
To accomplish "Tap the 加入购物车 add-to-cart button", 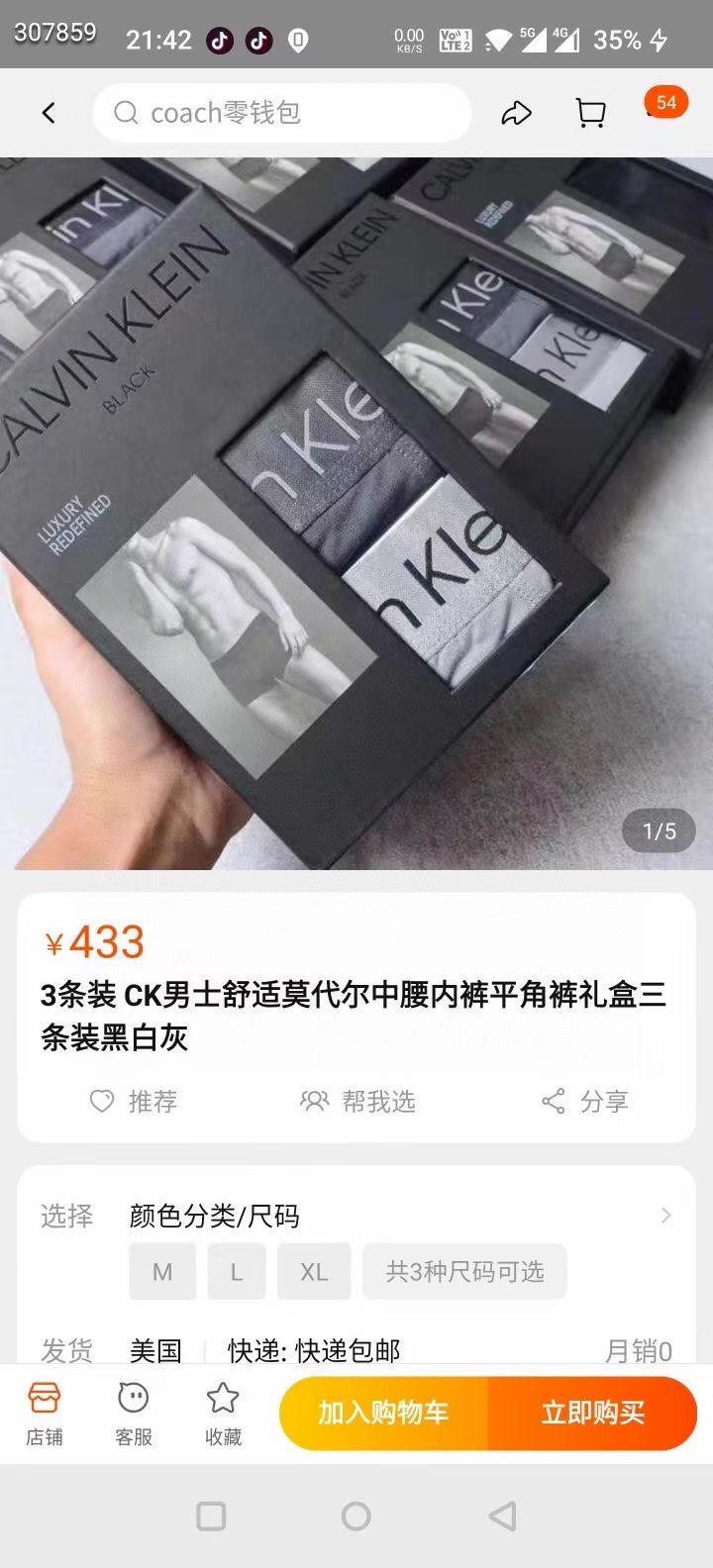I will point(384,1413).
